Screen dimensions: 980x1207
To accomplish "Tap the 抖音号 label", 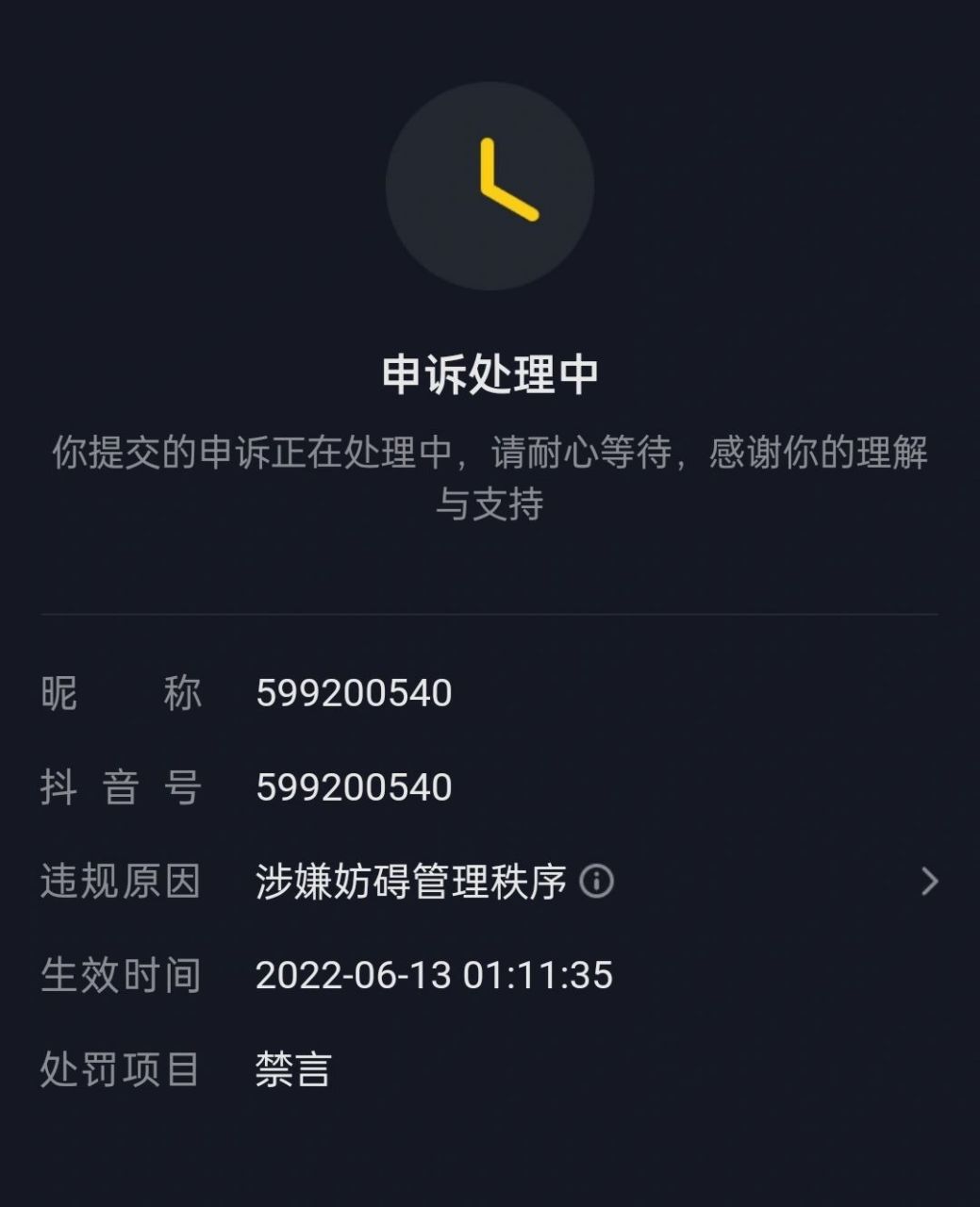I will 121,788.
